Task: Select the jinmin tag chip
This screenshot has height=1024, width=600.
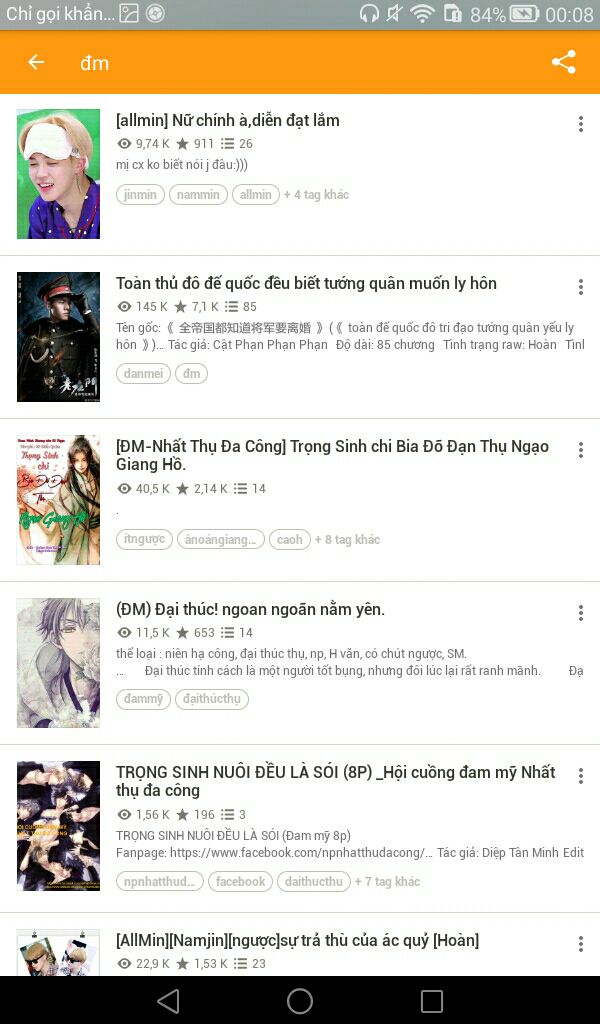Action: point(140,195)
